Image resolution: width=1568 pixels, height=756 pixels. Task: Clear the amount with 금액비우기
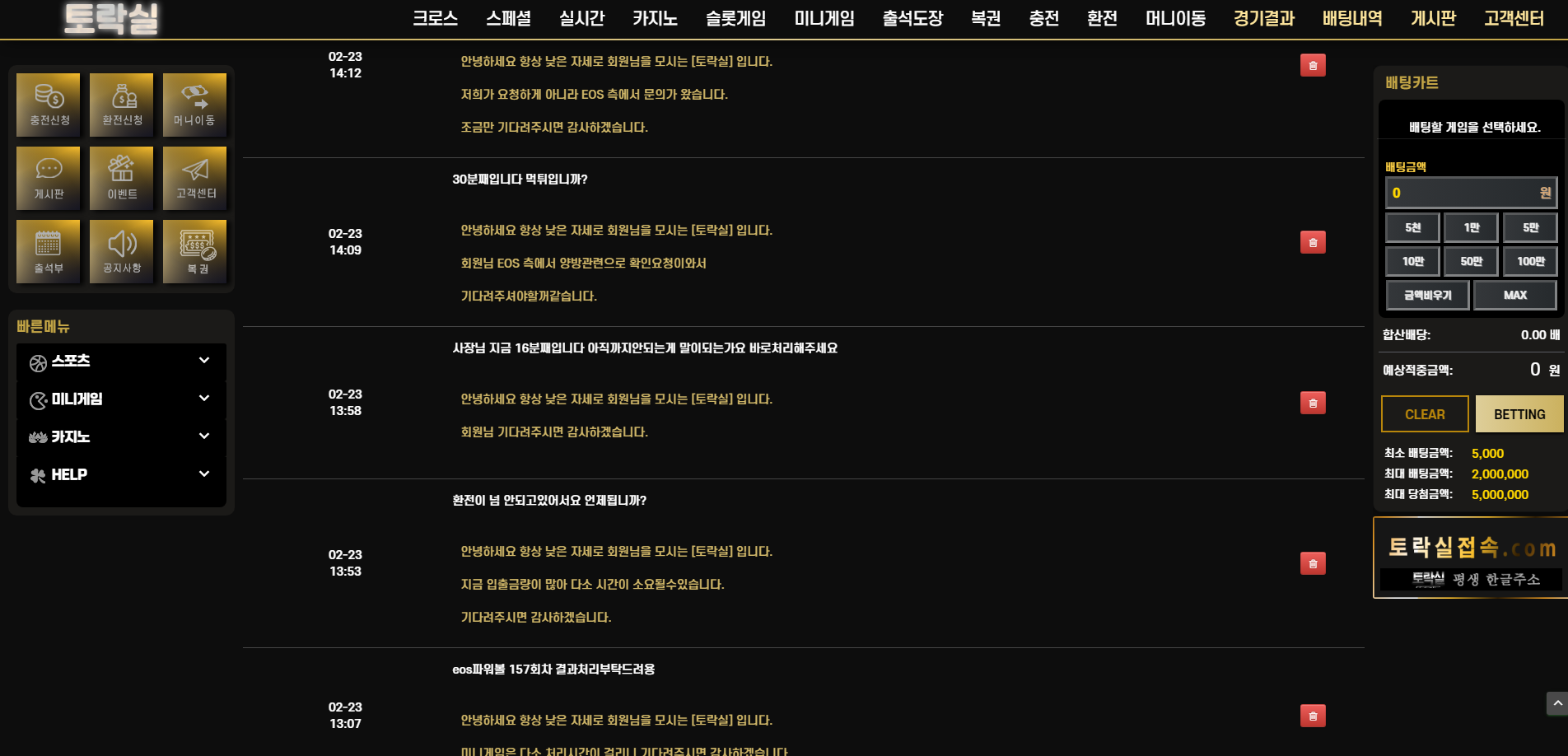tap(1427, 295)
